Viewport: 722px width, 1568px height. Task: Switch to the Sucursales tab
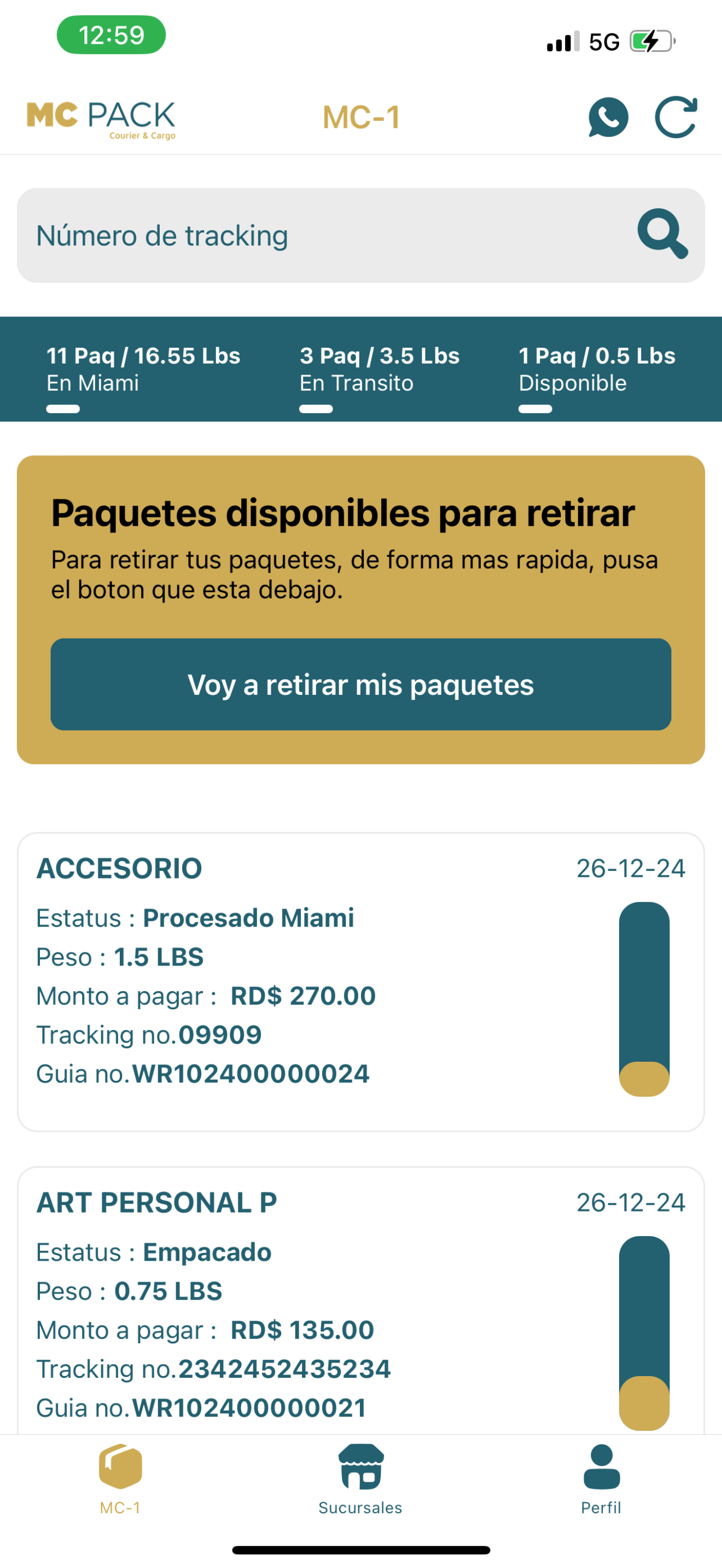360,1480
